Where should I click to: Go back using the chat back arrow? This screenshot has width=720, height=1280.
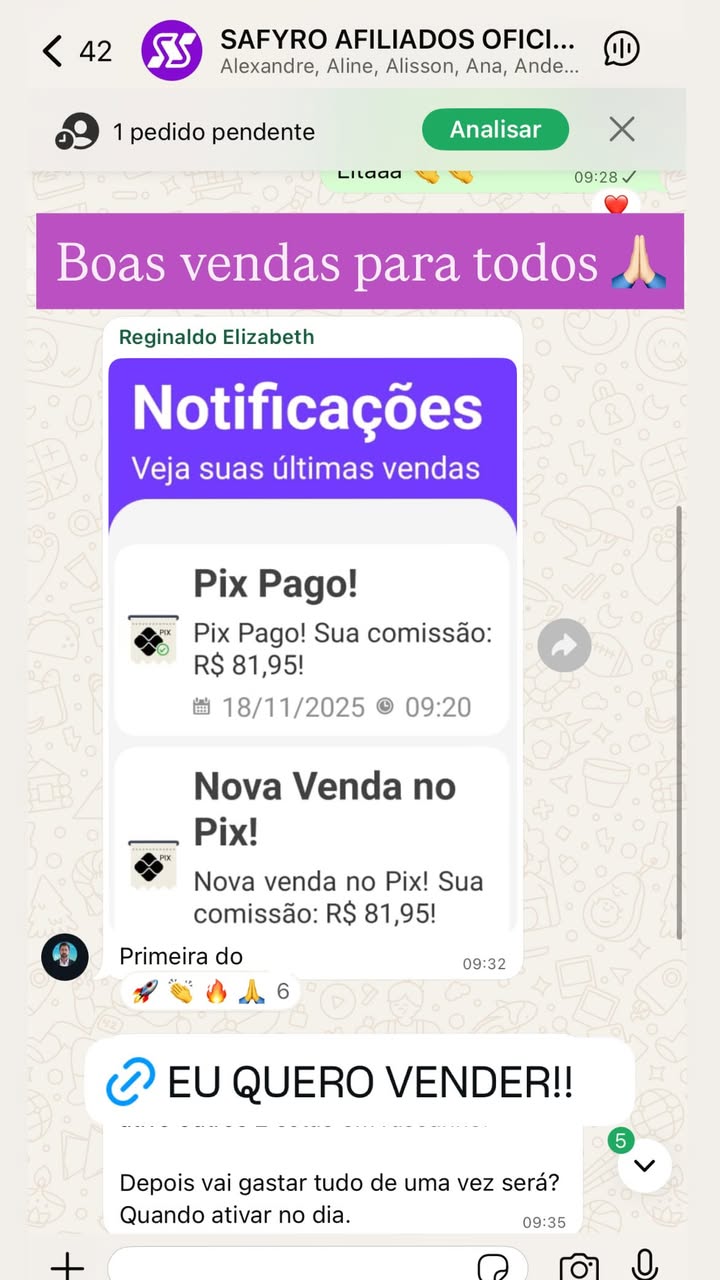pos(48,49)
